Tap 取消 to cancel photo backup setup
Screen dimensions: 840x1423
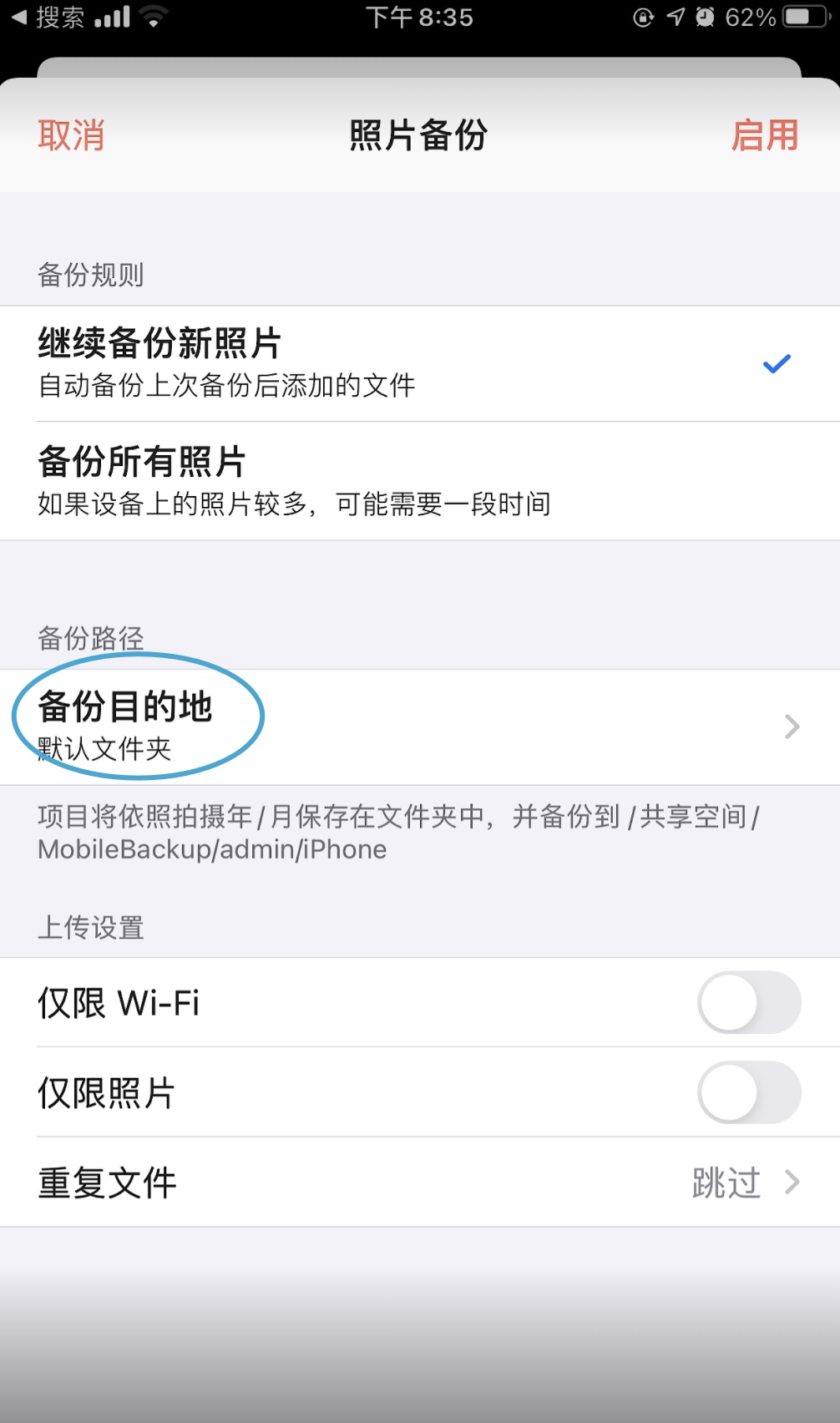[71, 135]
